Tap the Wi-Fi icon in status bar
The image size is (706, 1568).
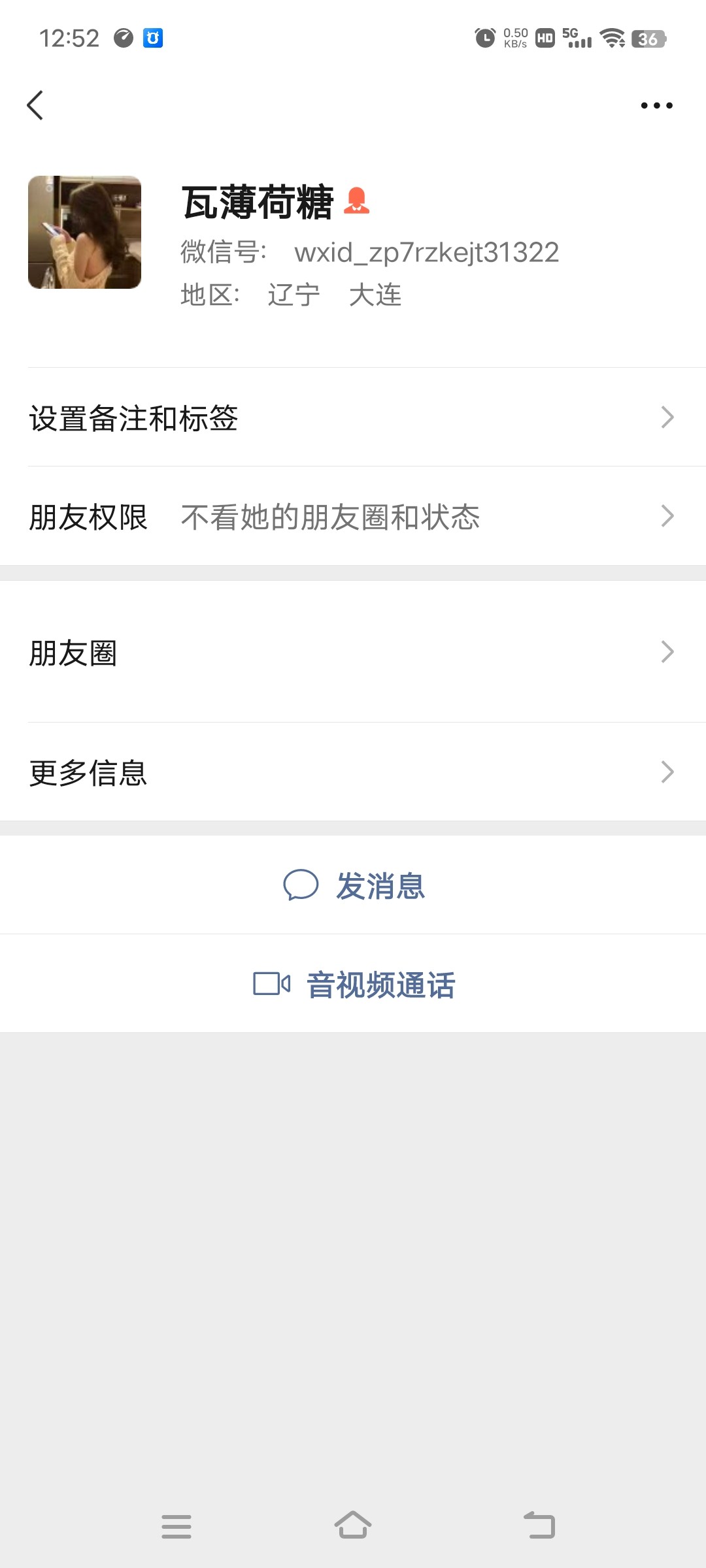pyautogui.click(x=613, y=39)
